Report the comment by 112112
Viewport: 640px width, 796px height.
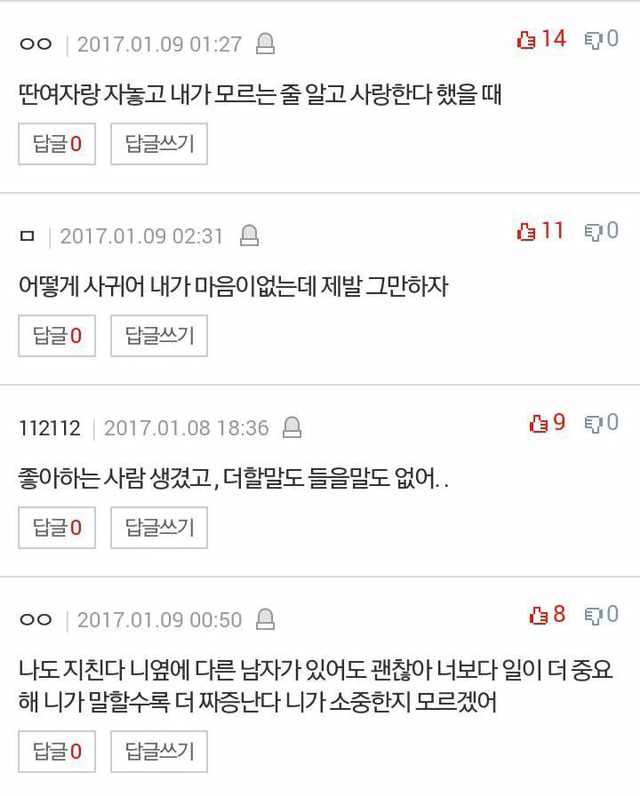pyautogui.click(x=292, y=428)
